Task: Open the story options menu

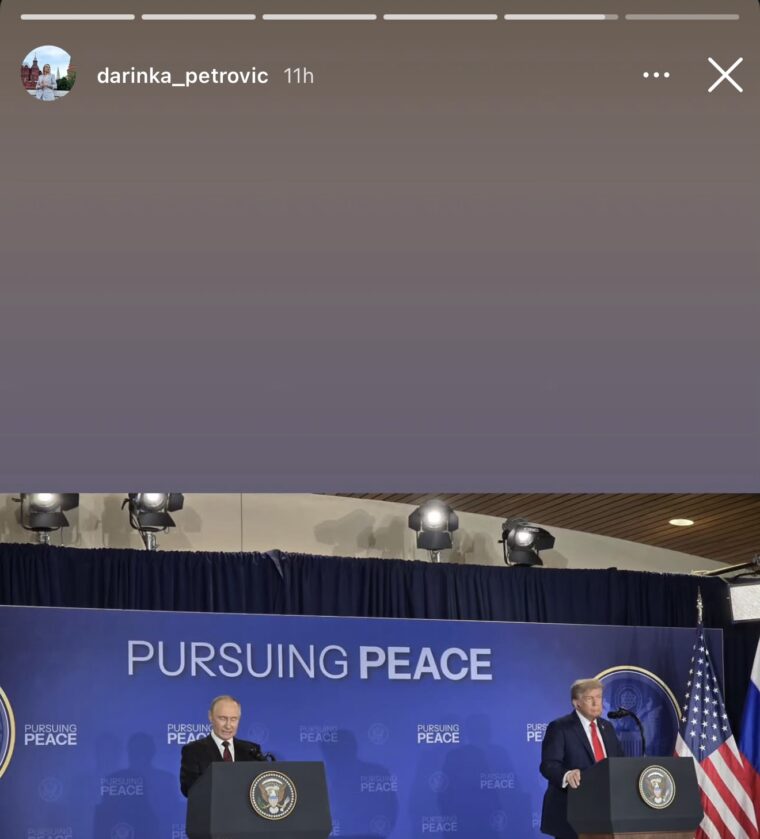Action: [656, 75]
